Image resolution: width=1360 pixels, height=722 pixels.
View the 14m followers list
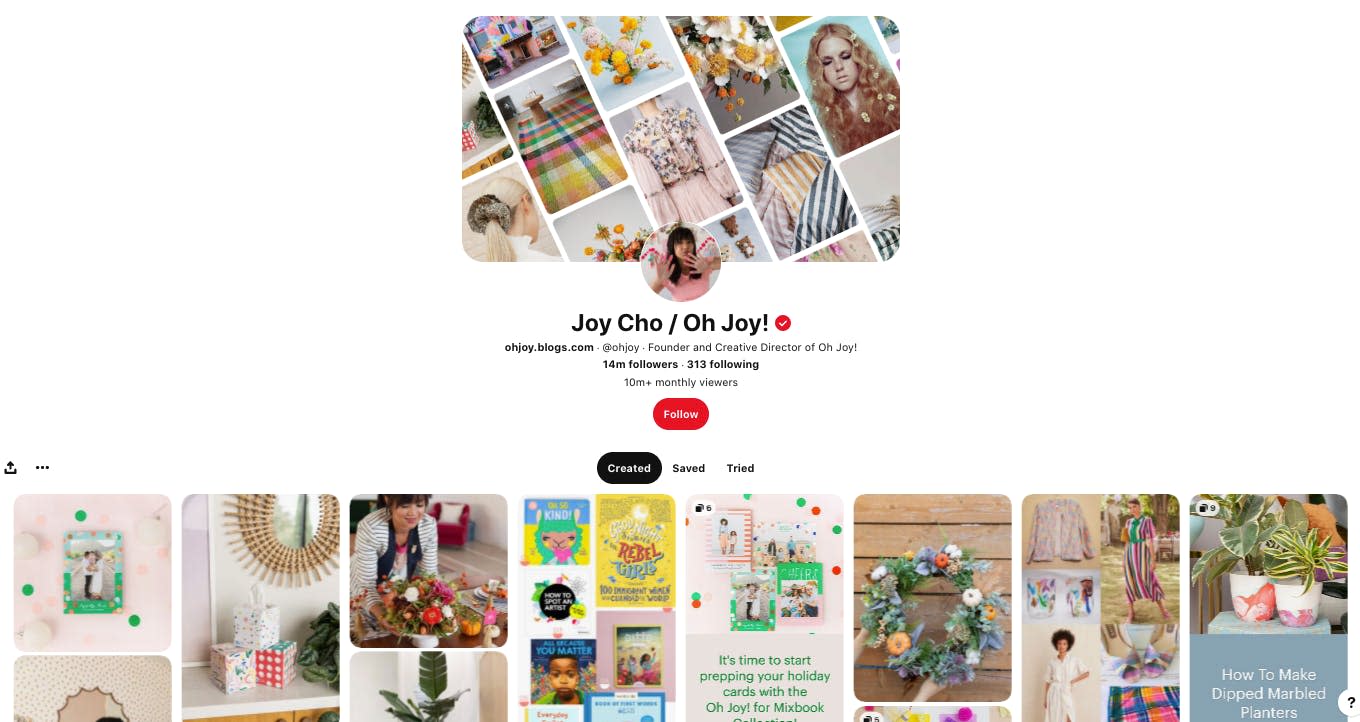pyautogui.click(x=640, y=364)
